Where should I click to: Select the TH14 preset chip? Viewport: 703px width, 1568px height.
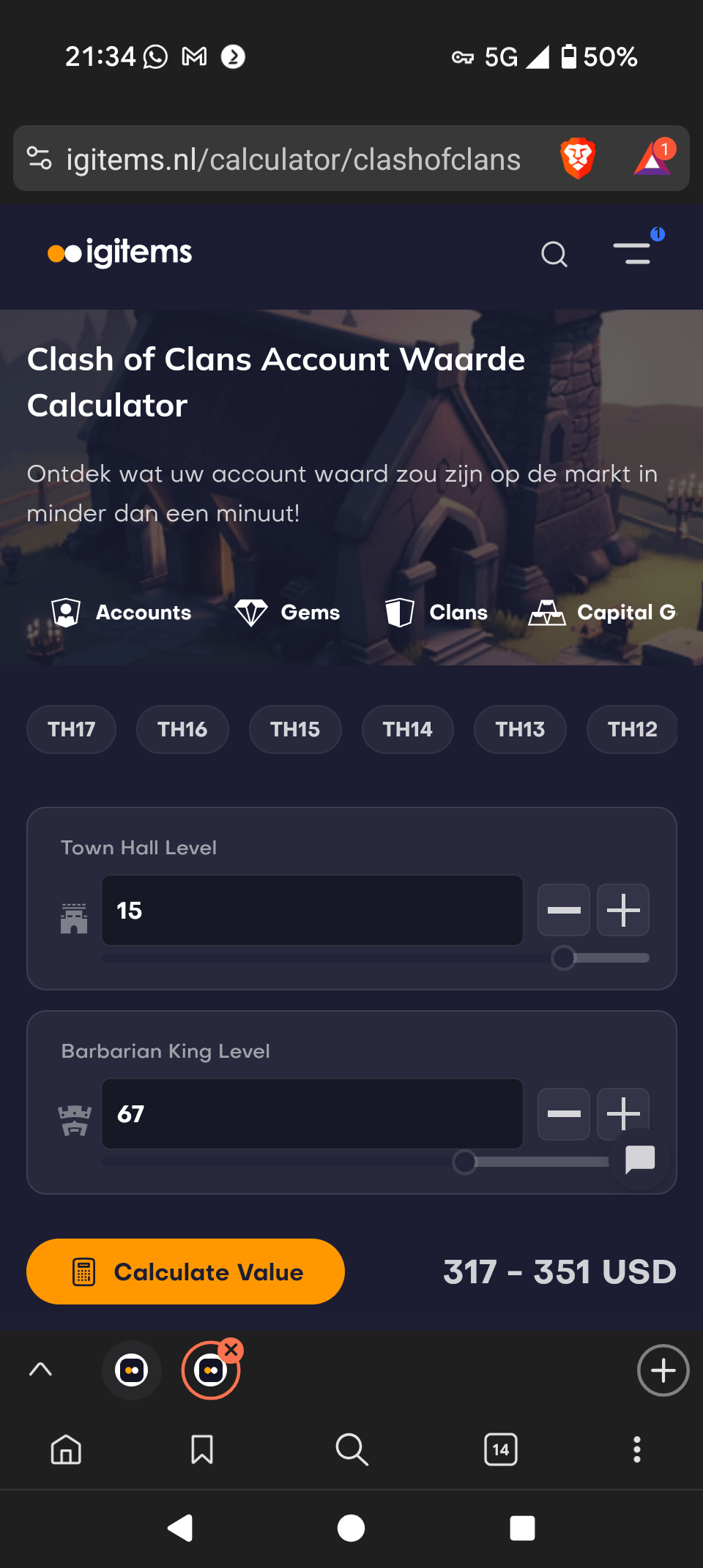pyautogui.click(x=407, y=729)
